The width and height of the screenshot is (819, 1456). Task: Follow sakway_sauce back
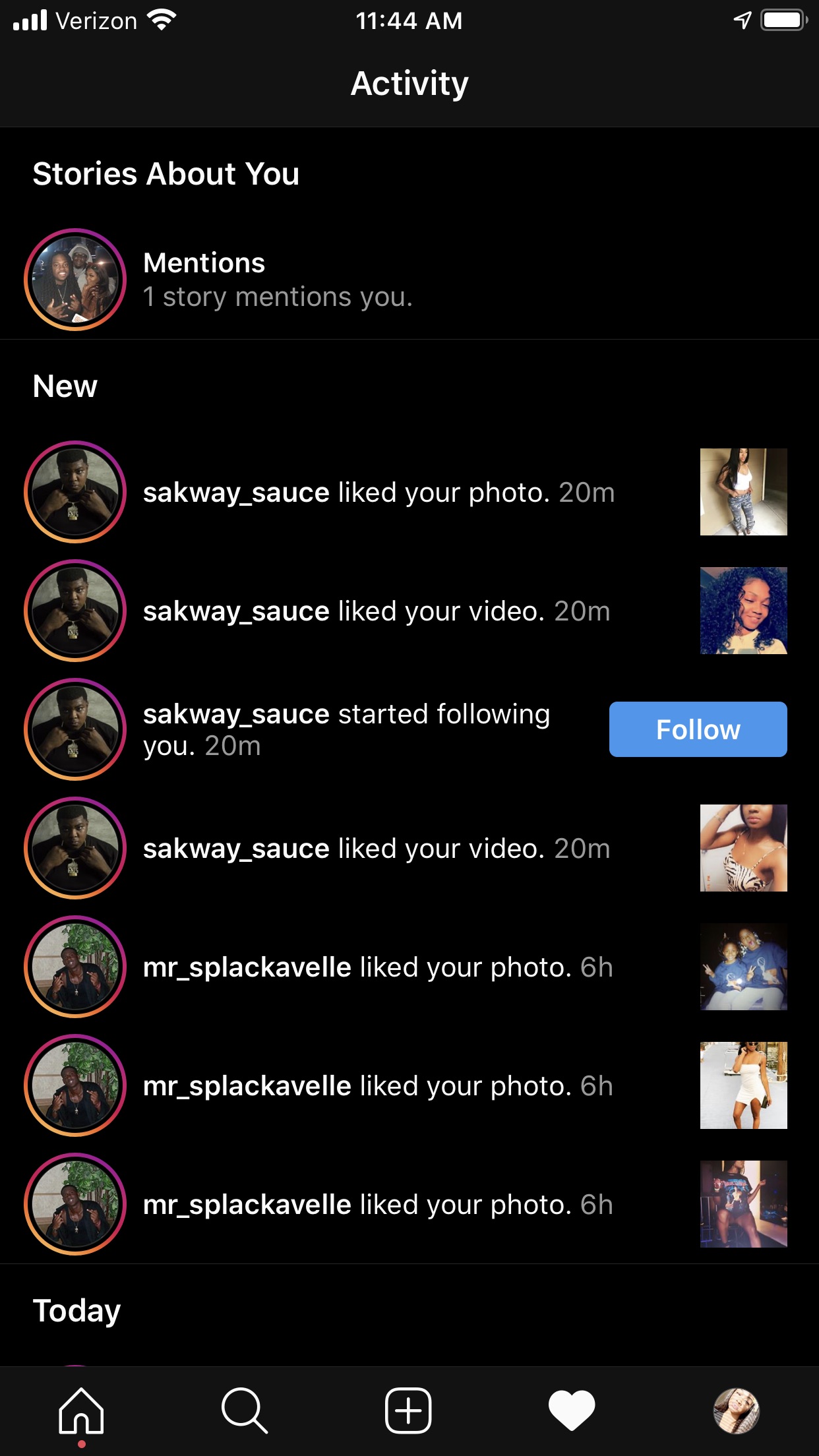698,729
